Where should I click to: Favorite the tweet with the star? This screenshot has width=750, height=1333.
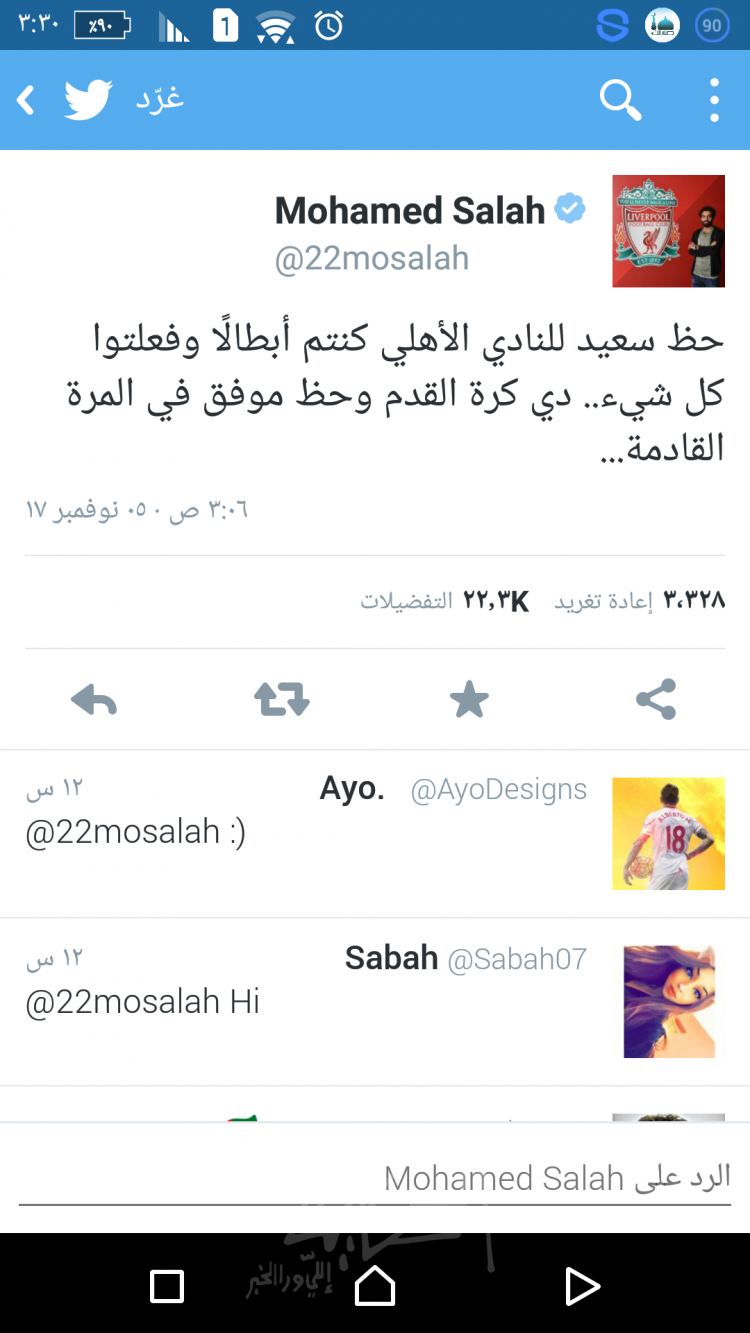click(469, 700)
